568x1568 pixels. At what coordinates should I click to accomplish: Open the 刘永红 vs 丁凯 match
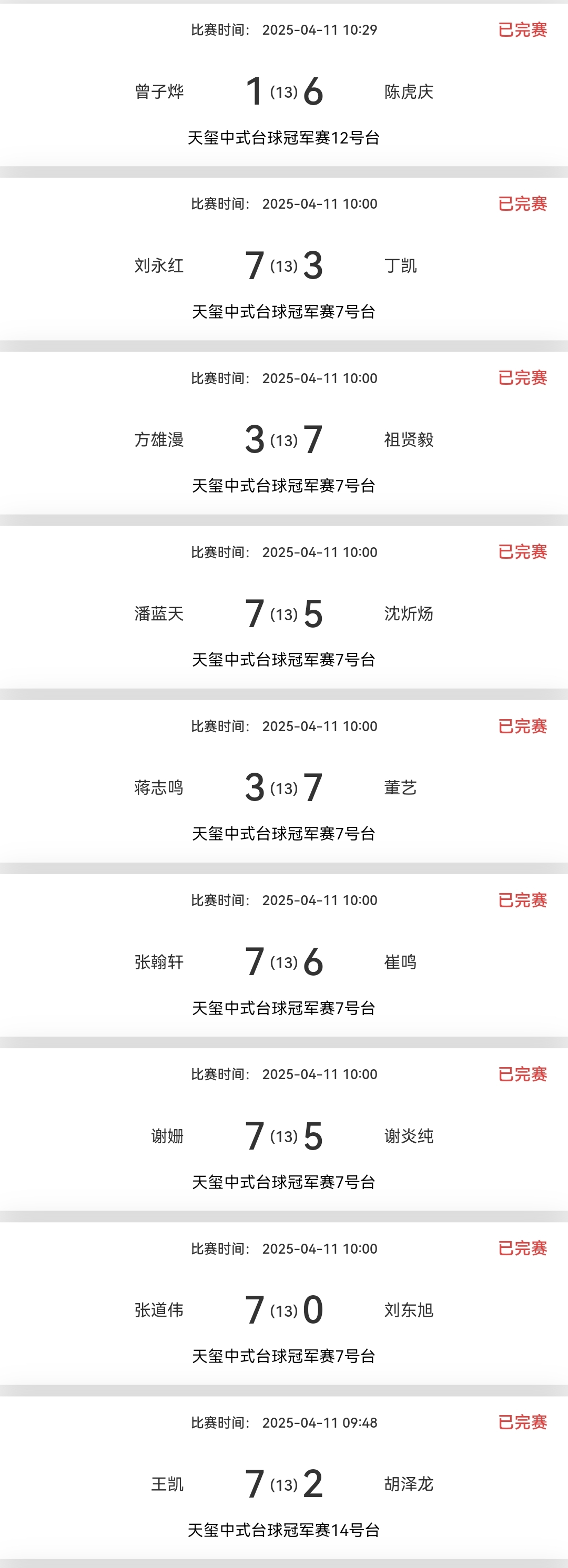283,265
